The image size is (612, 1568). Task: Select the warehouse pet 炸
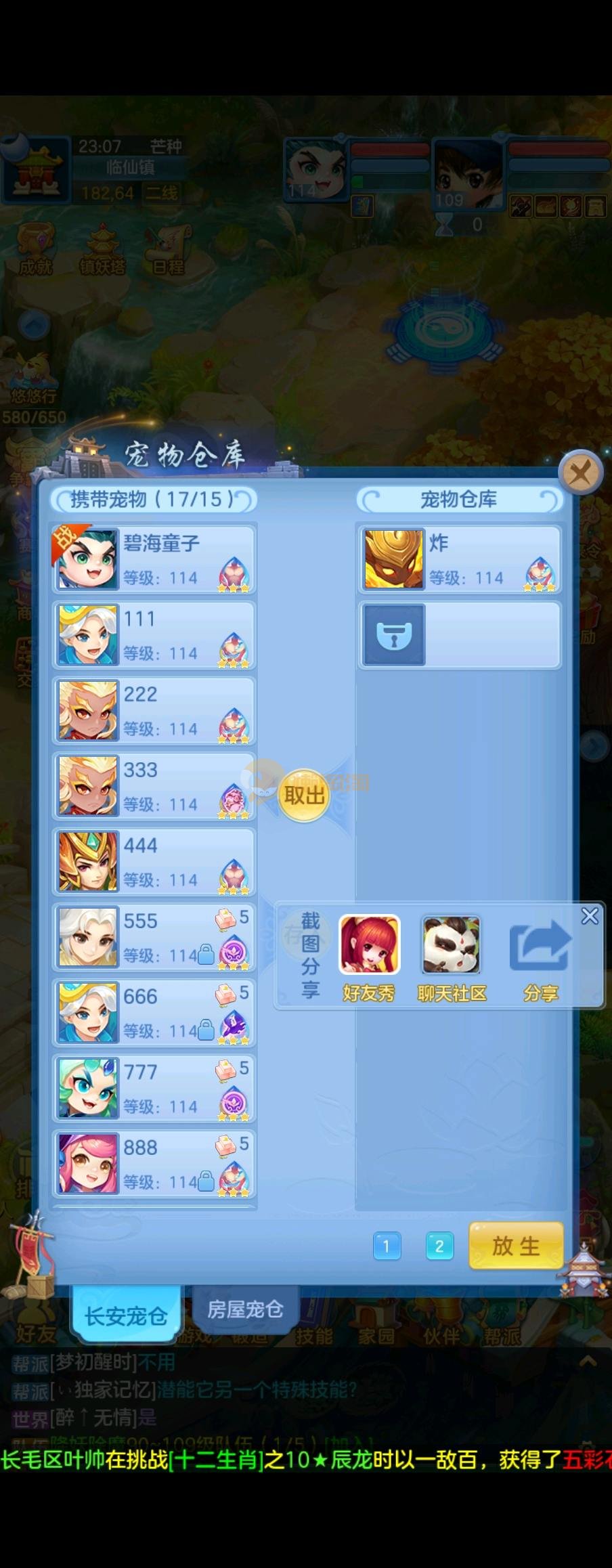460,560
